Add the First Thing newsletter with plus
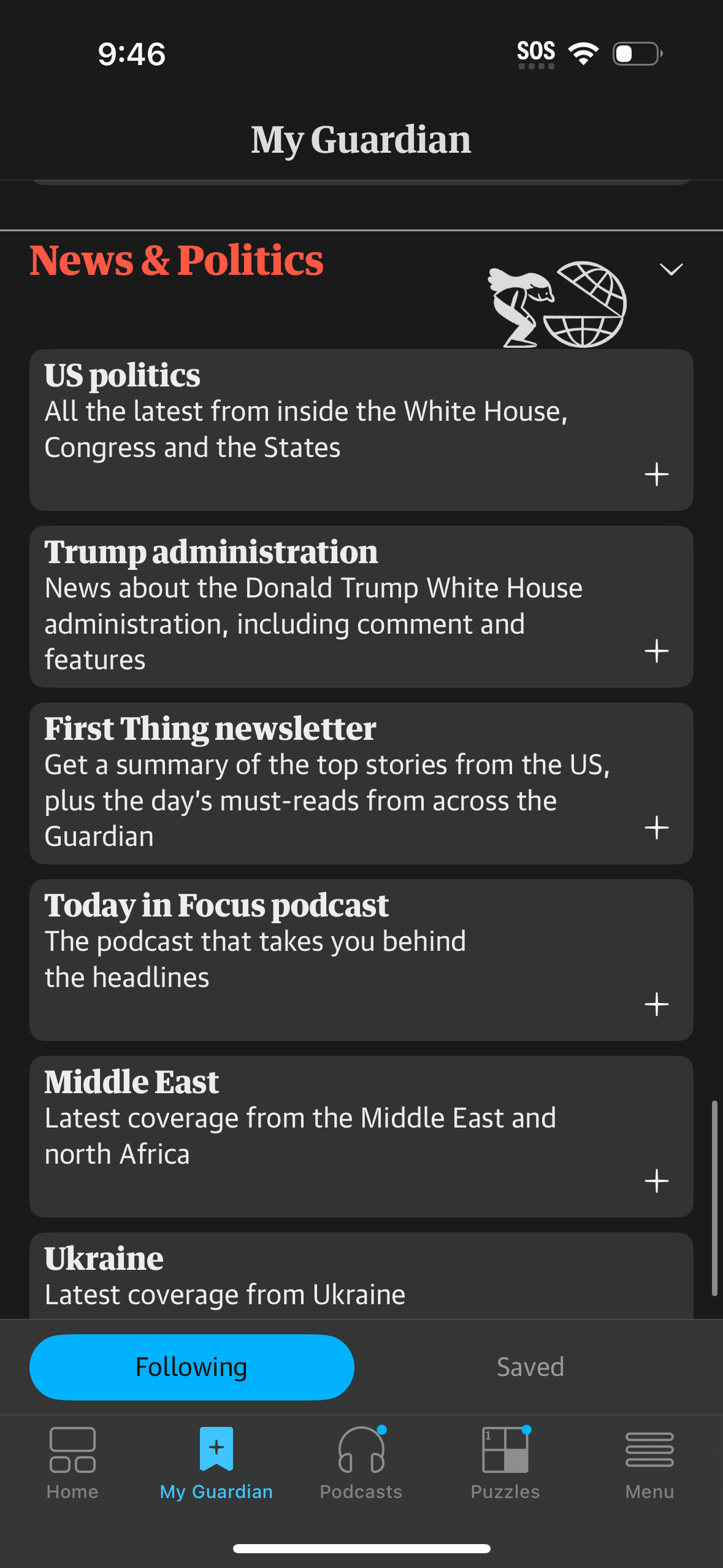Screen dimensions: 723x1568 pos(657,827)
